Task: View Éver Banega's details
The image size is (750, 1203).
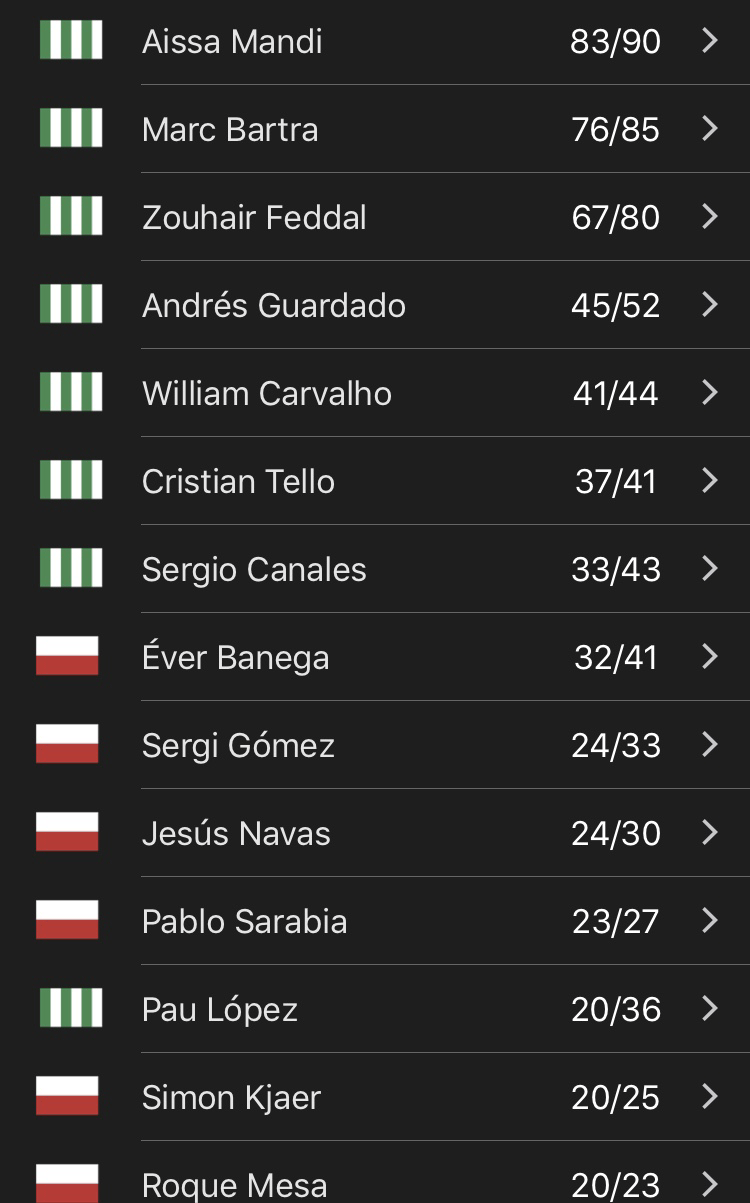Action: click(x=375, y=657)
